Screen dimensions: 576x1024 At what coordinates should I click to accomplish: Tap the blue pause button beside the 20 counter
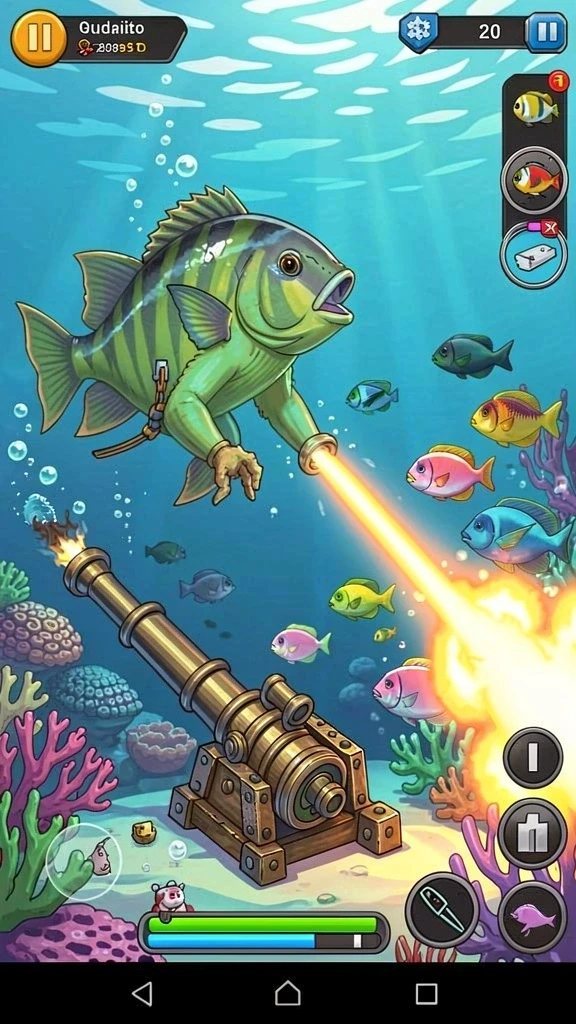tap(546, 32)
